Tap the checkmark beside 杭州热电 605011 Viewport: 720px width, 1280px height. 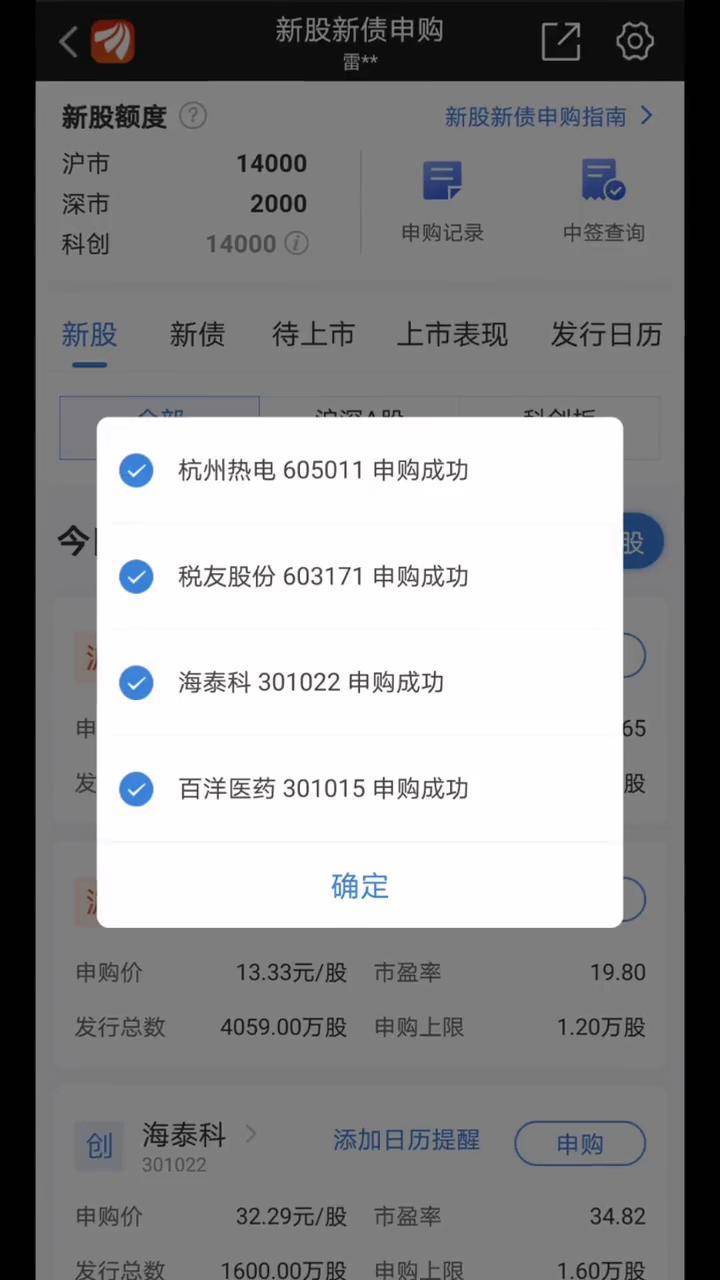(x=136, y=470)
